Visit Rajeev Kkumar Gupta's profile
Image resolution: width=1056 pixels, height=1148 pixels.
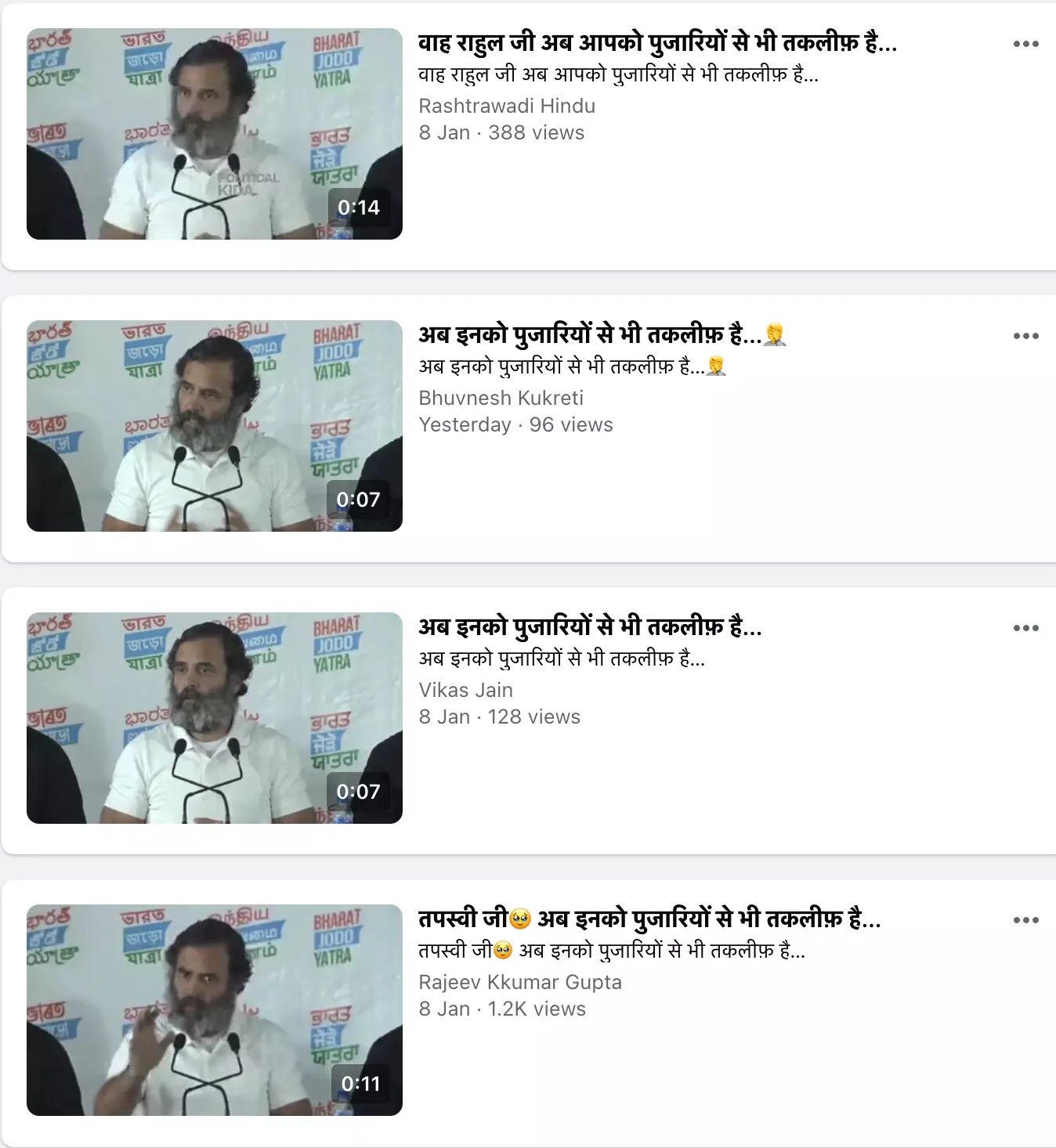click(x=519, y=982)
